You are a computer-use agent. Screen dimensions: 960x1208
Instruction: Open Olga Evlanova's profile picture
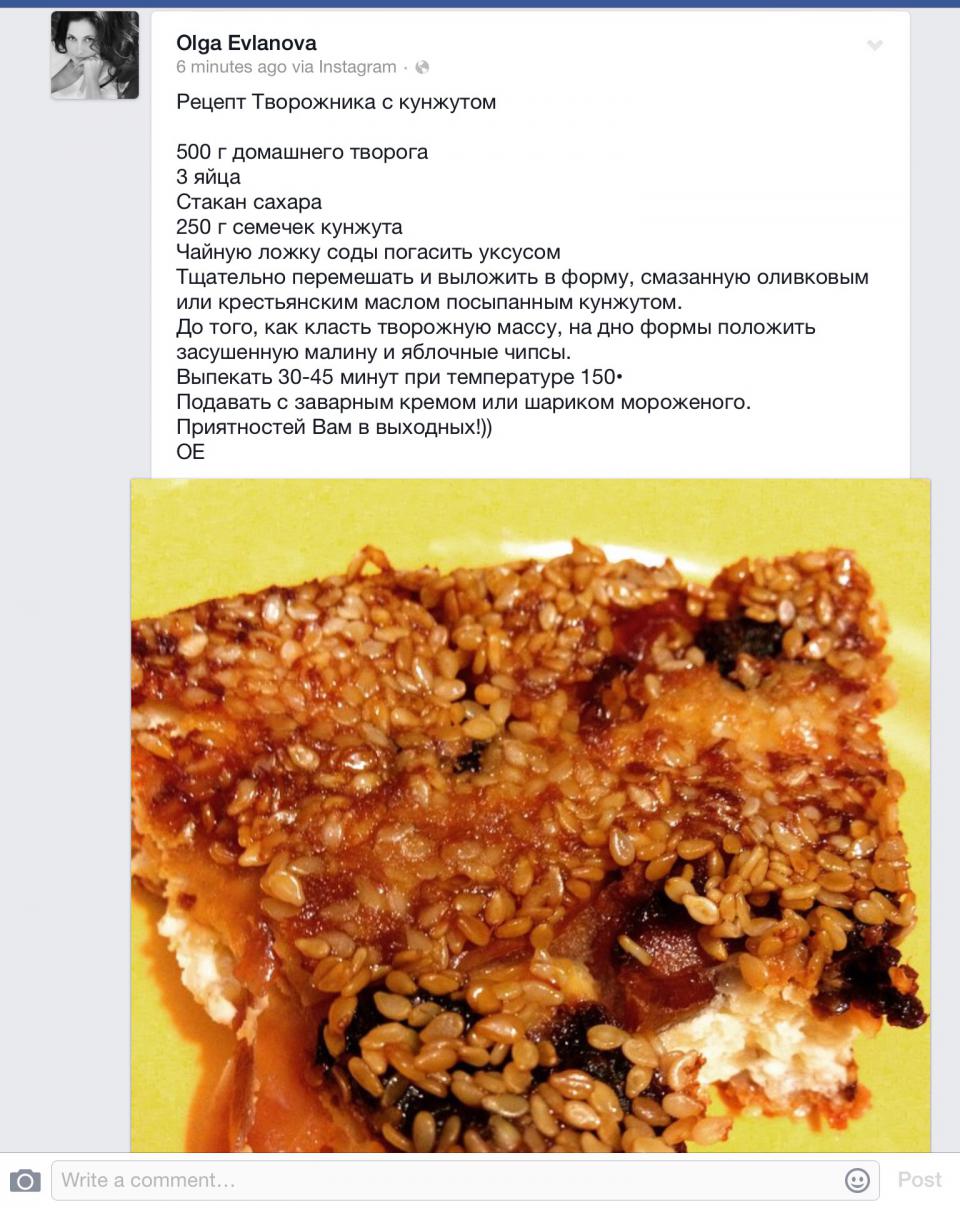[95, 55]
